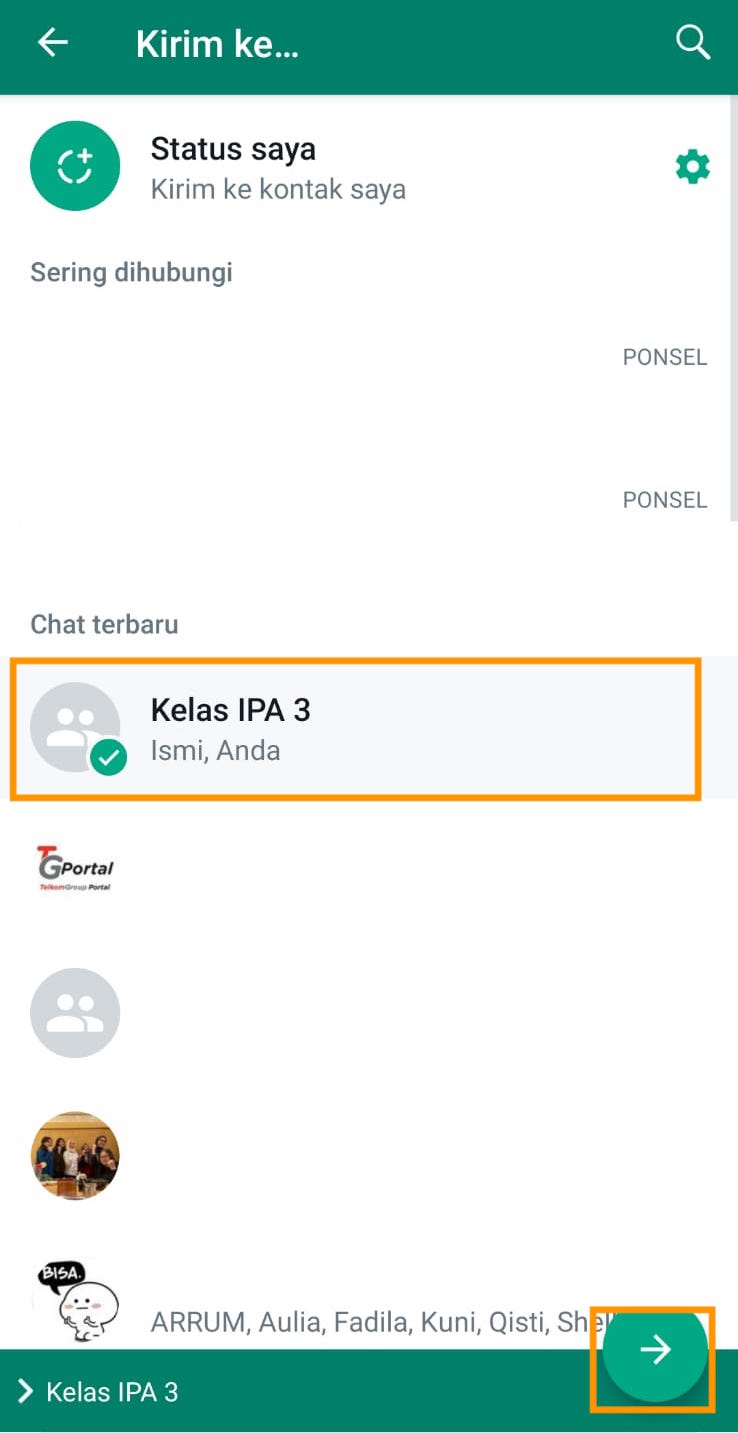Go back from the Kirim ke screen
The image size is (738, 1433).
(53, 43)
